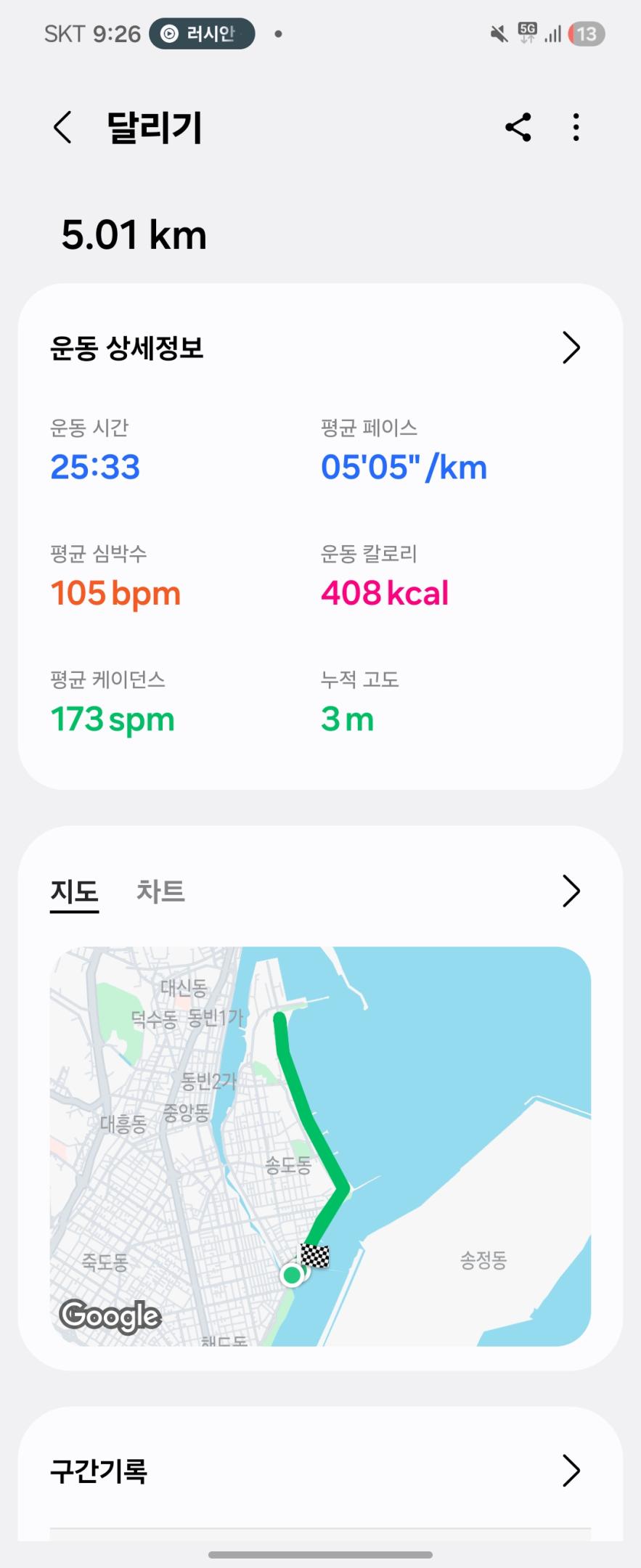Open 운동 상세정보 details
The width and height of the screenshot is (641, 1568).
point(571,348)
